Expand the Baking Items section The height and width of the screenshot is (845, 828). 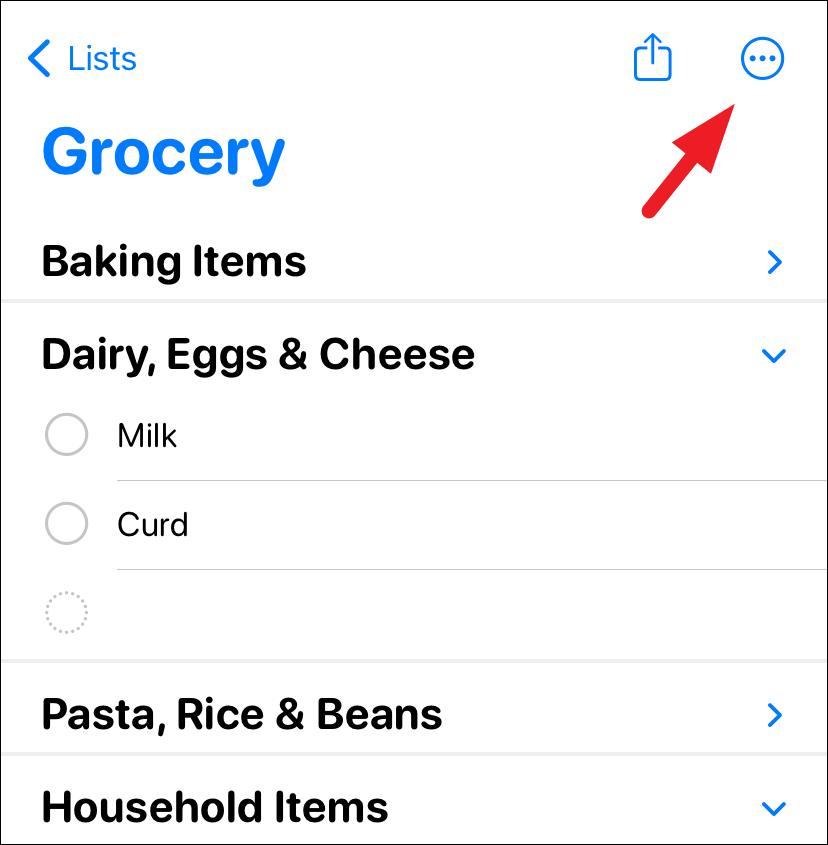773,263
